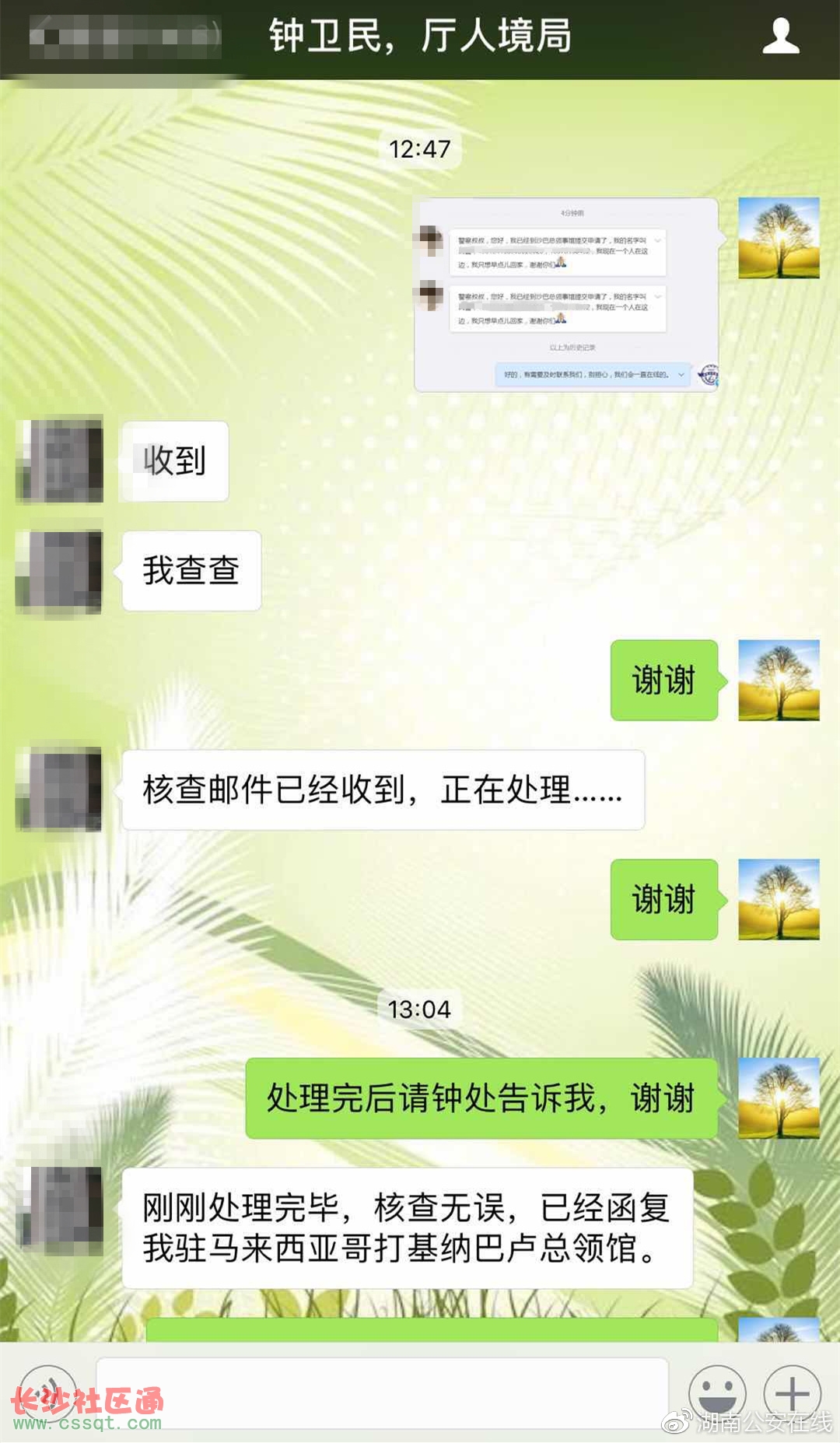Open the chat info profile icon
The height and width of the screenshot is (1443, 840).
781,37
